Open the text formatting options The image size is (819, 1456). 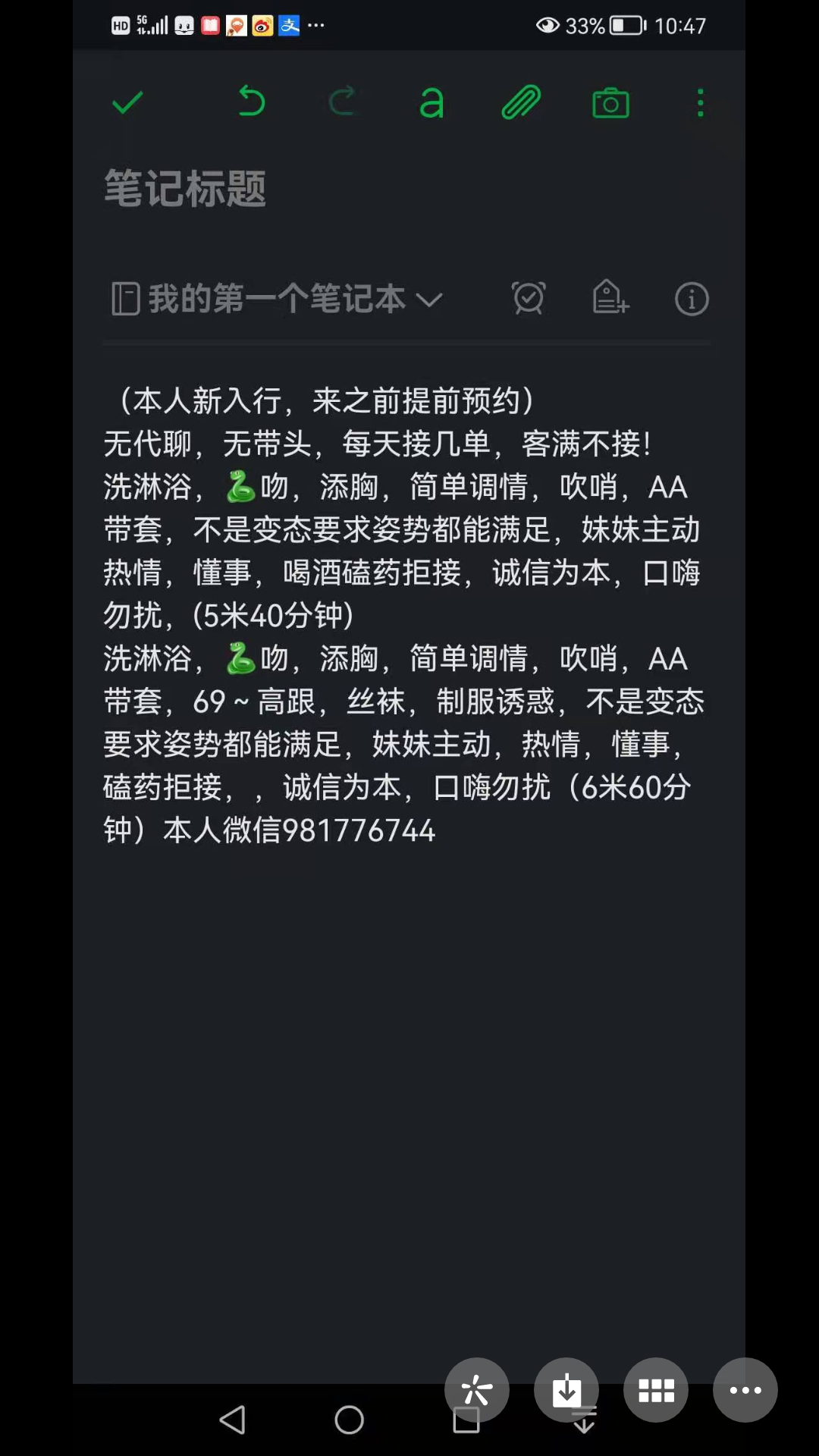click(431, 102)
